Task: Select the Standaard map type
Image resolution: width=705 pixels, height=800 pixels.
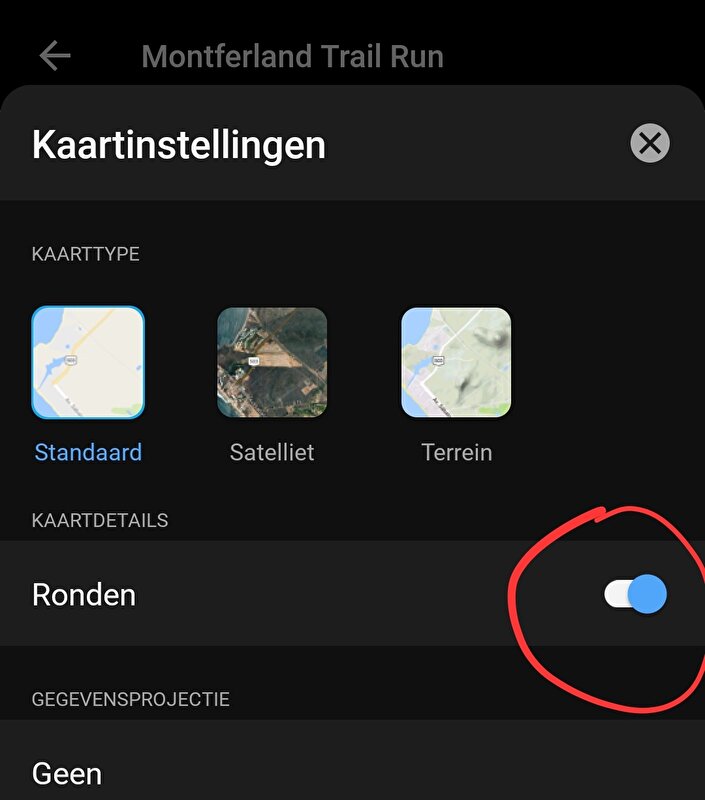Action: tap(88, 362)
